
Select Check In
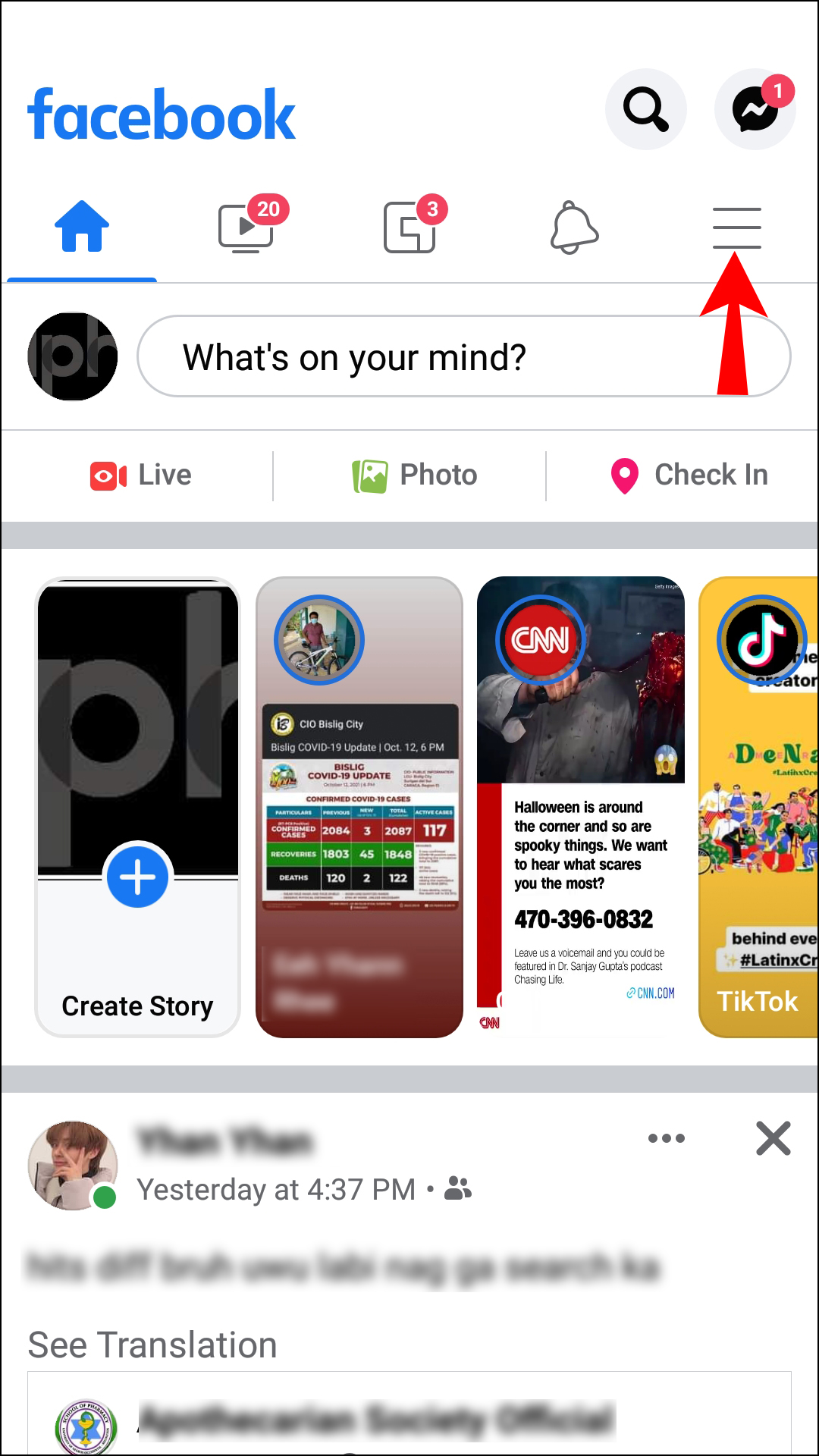[689, 475]
